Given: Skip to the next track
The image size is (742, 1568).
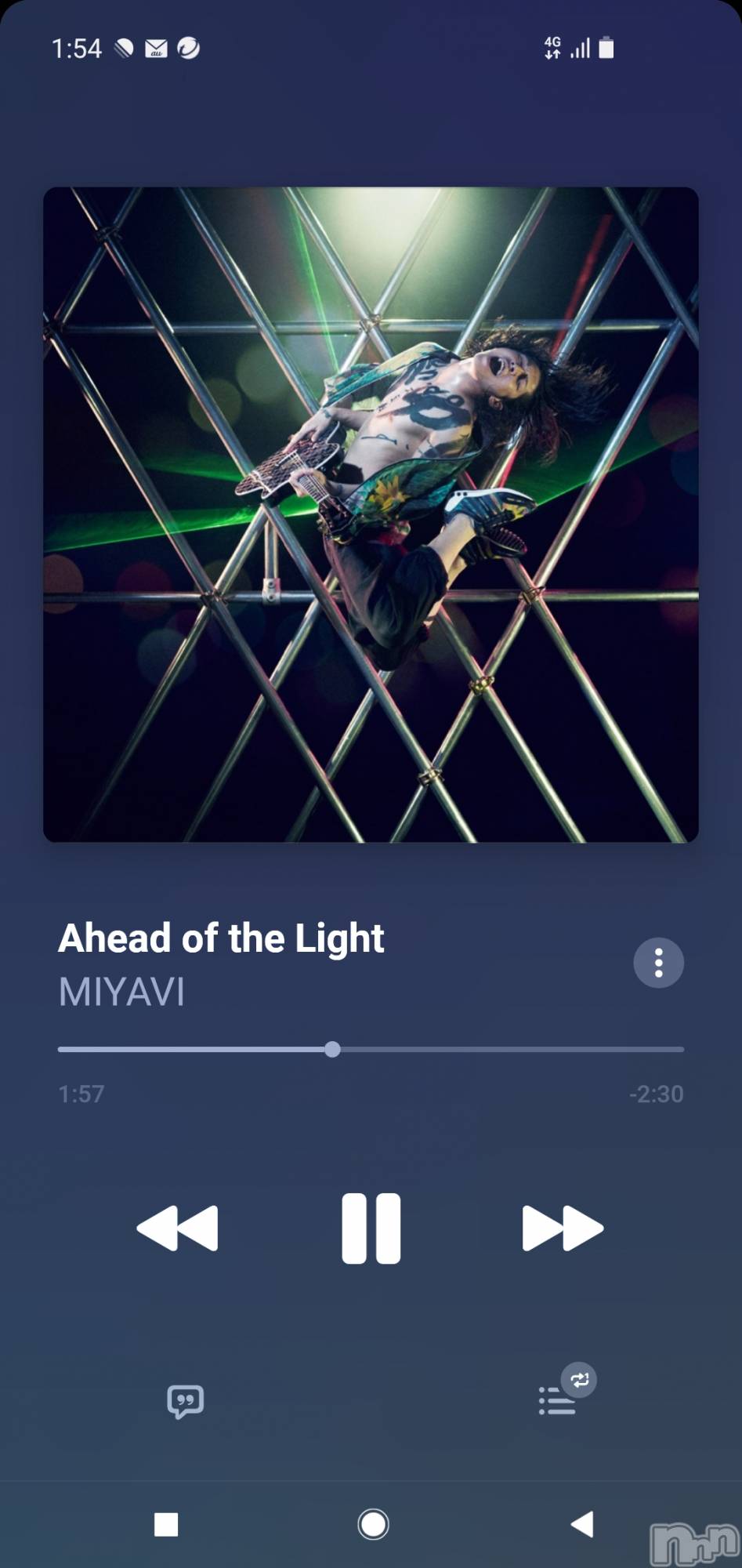Looking at the screenshot, I should tap(562, 1228).
